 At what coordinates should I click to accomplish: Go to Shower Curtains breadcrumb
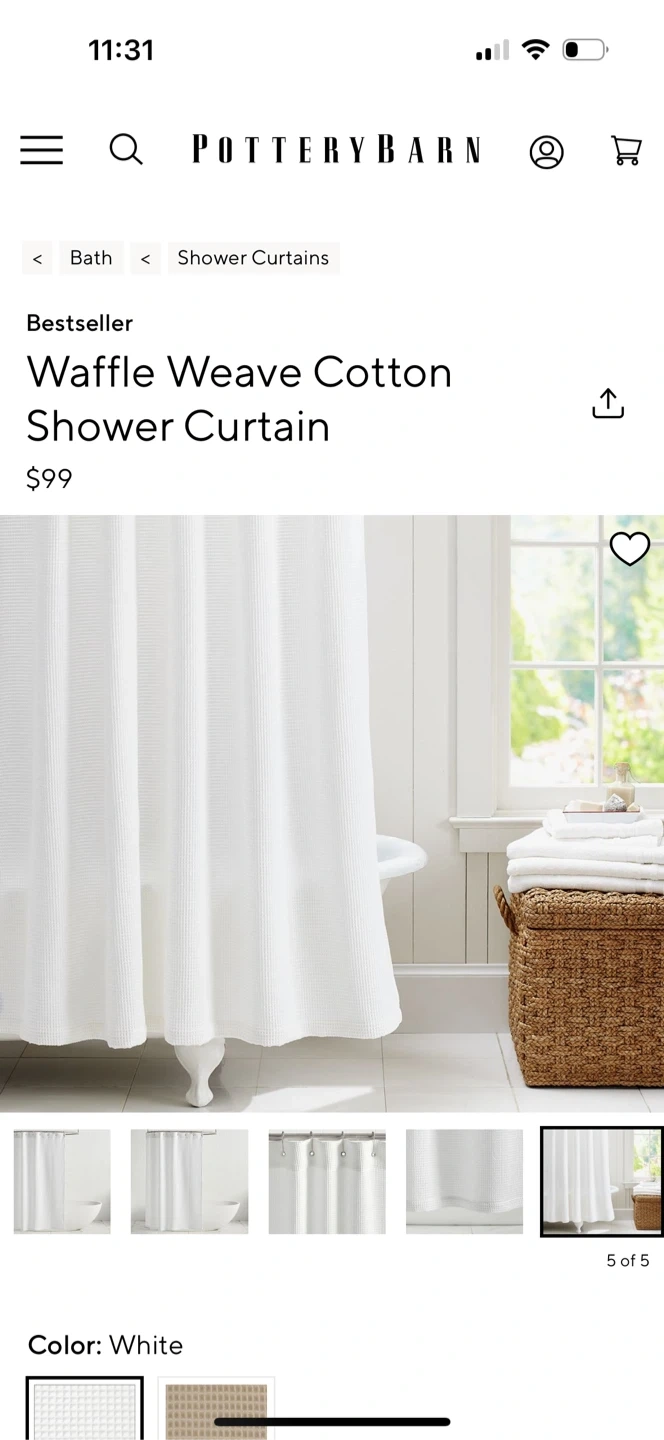tap(253, 258)
